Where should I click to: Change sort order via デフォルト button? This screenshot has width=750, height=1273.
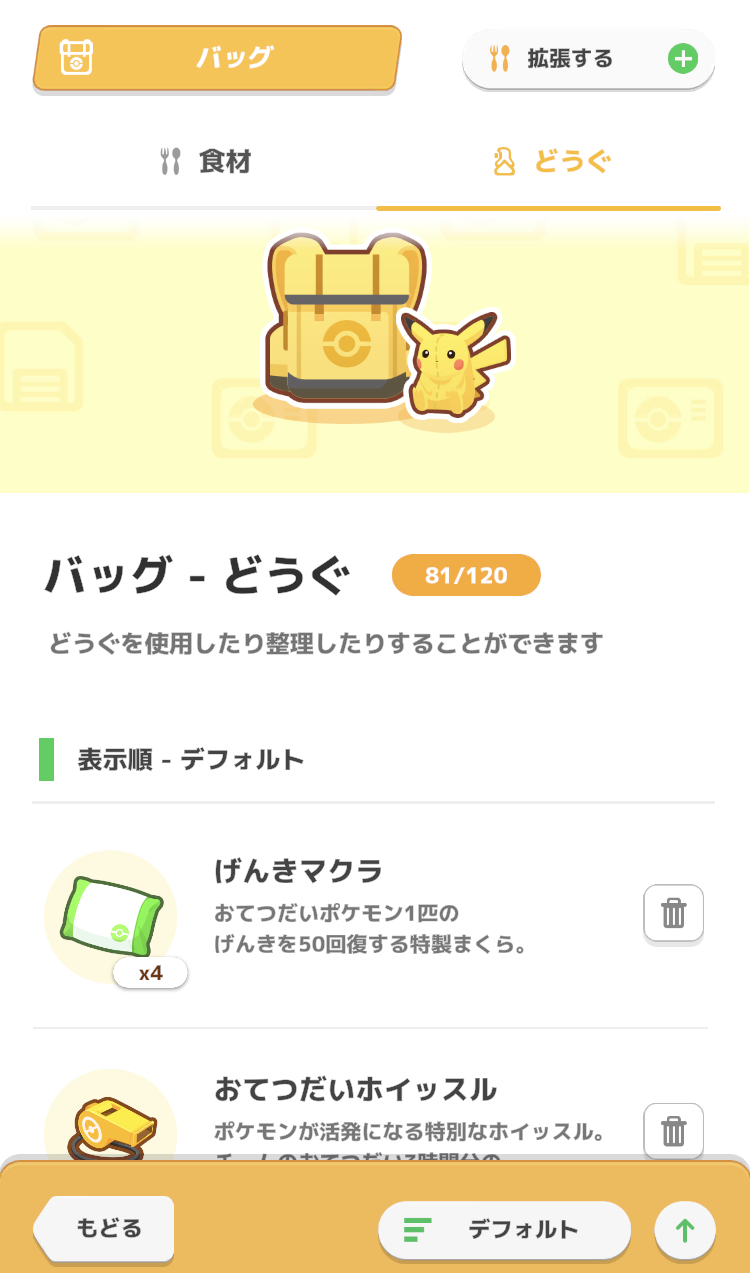pyautogui.click(x=504, y=1230)
